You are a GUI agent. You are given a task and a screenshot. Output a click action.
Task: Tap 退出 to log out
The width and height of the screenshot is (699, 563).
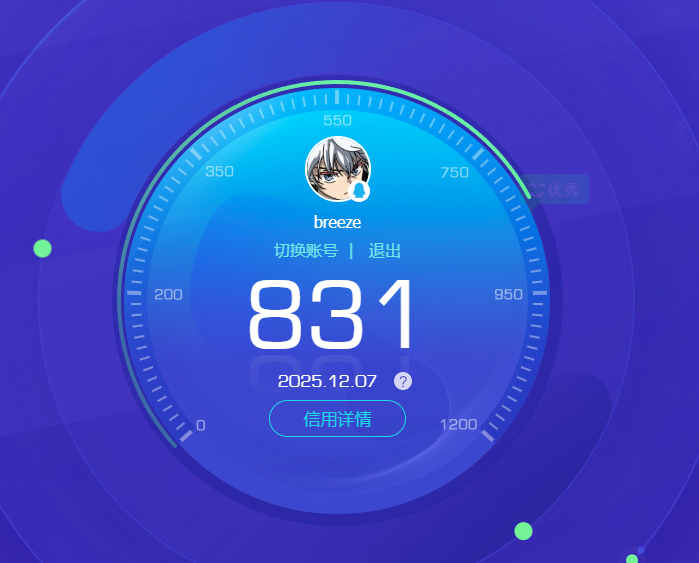pos(384,250)
